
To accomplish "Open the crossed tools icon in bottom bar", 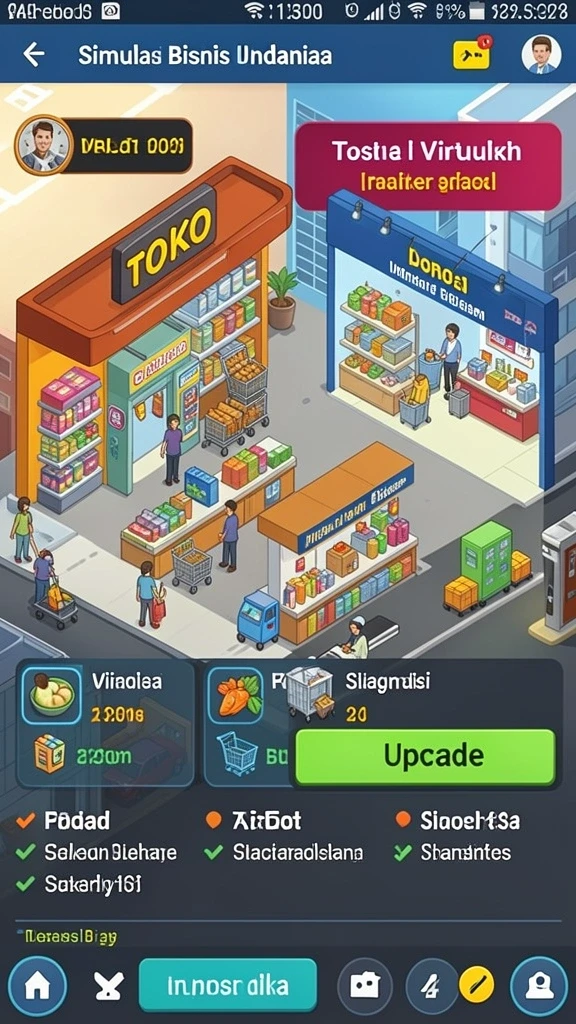I will 109,986.
